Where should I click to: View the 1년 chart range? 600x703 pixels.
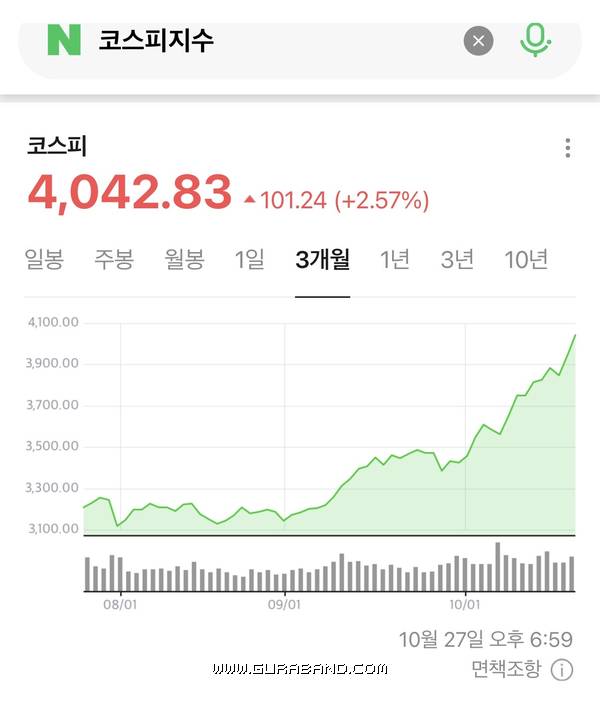395,260
